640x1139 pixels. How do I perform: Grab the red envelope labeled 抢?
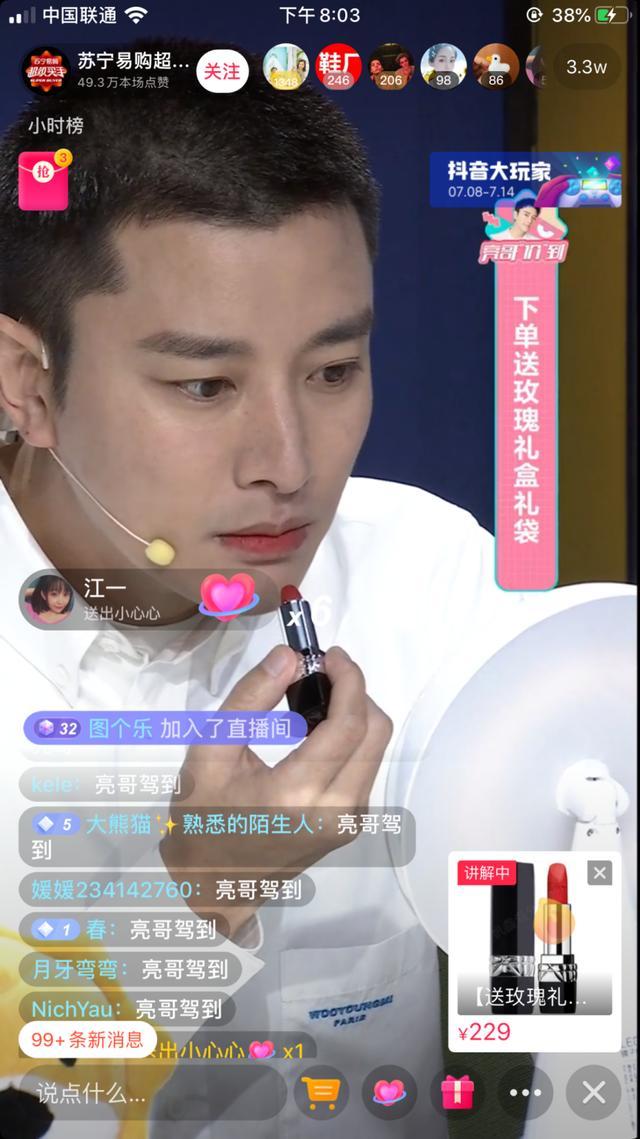click(x=44, y=181)
